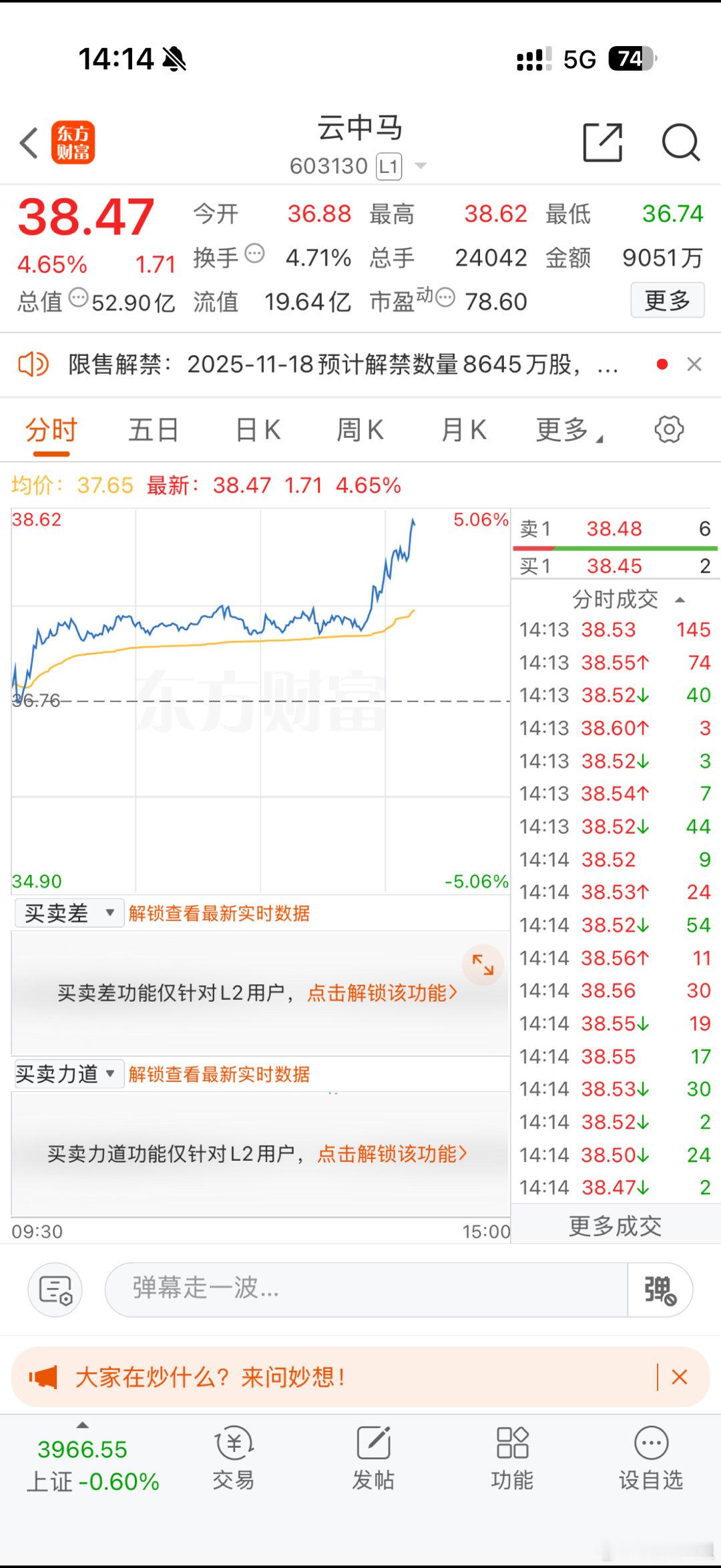Open chart settings via the gear icon
The image size is (721, 1568).
pos(670,431)
